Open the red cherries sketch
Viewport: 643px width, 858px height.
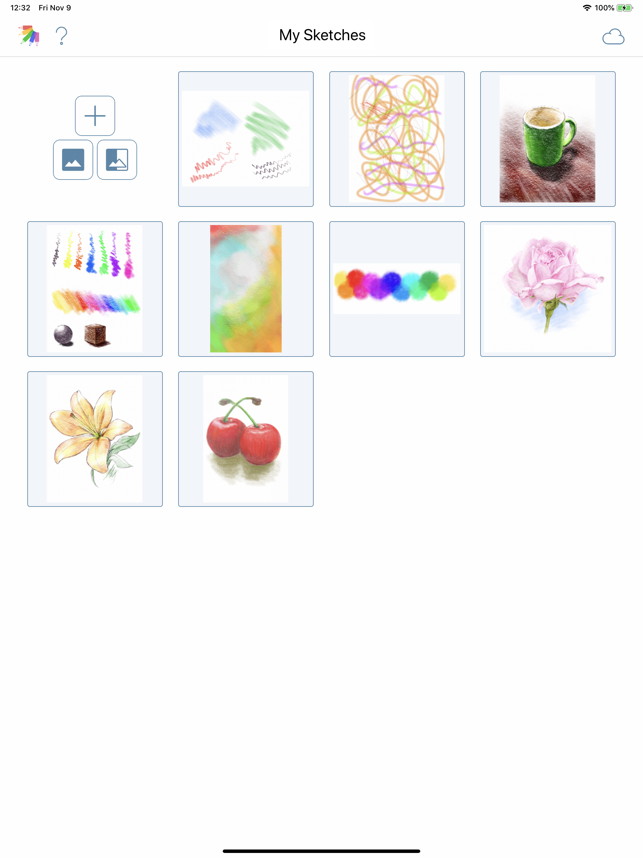(246, 439)
